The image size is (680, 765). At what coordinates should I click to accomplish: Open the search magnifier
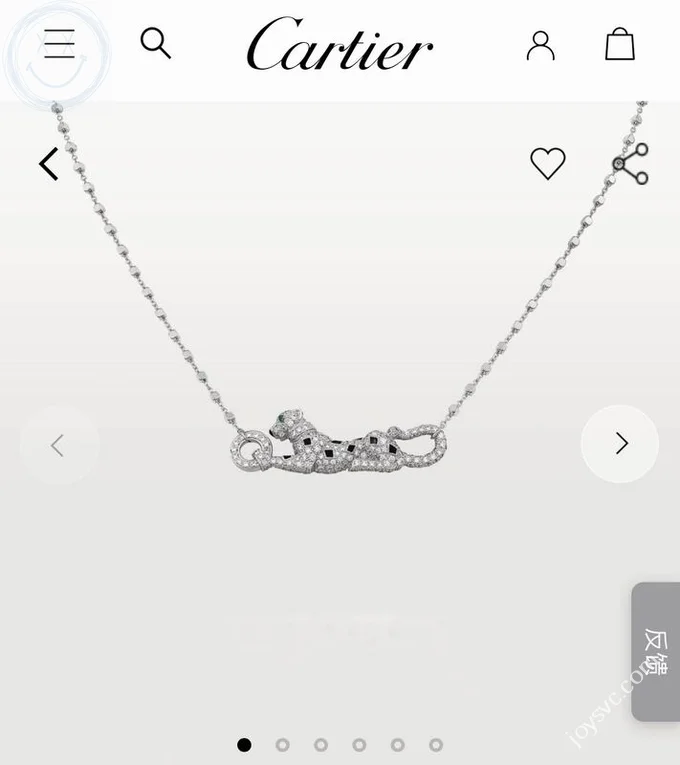[x=155, y=43]
